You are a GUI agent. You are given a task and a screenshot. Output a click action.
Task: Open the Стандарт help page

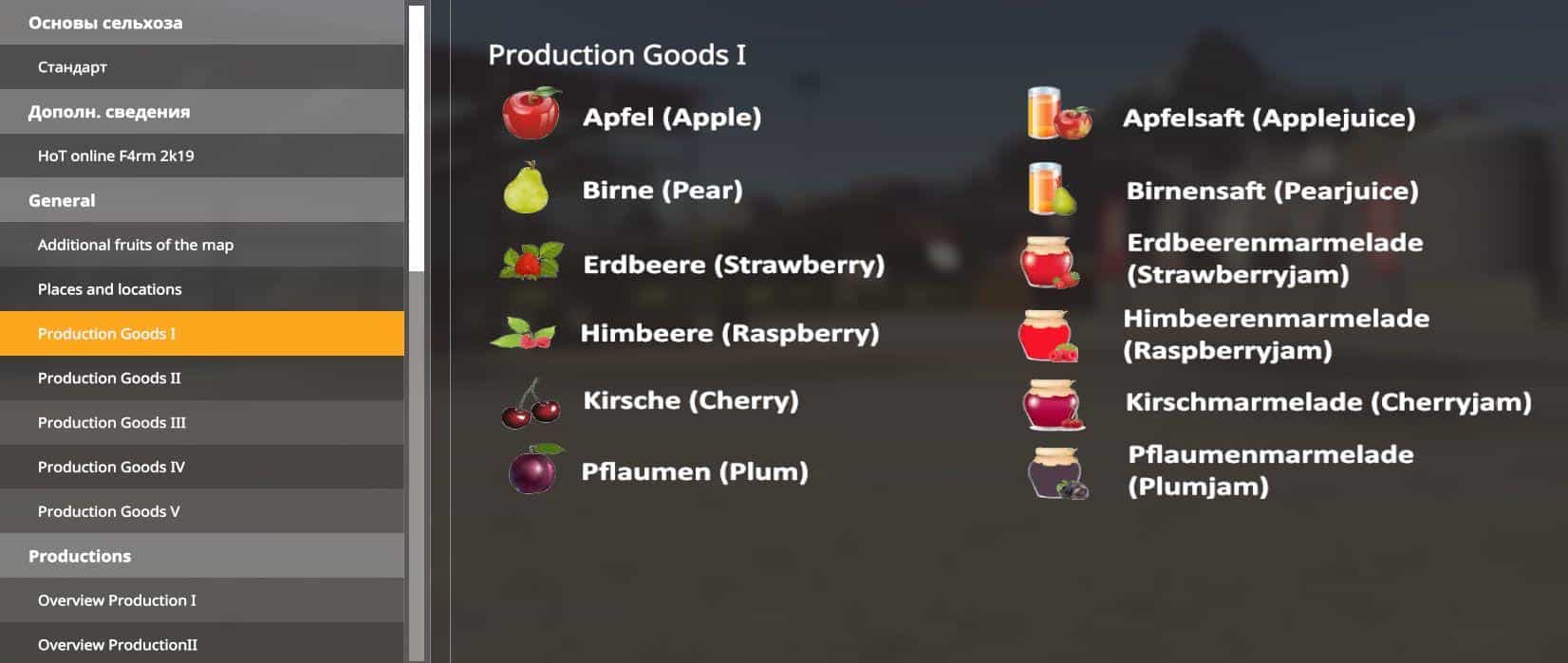(x=72, y=67)
